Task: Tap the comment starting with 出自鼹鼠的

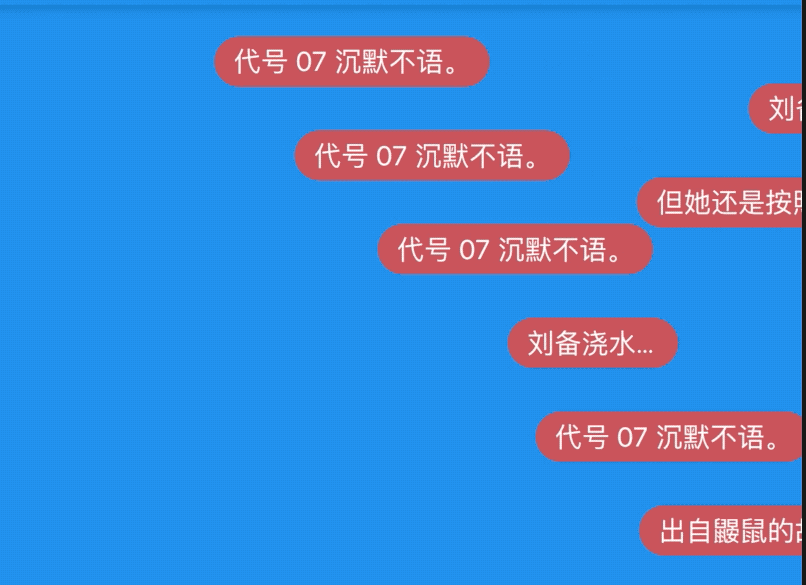Action: [x=724, y=531]
